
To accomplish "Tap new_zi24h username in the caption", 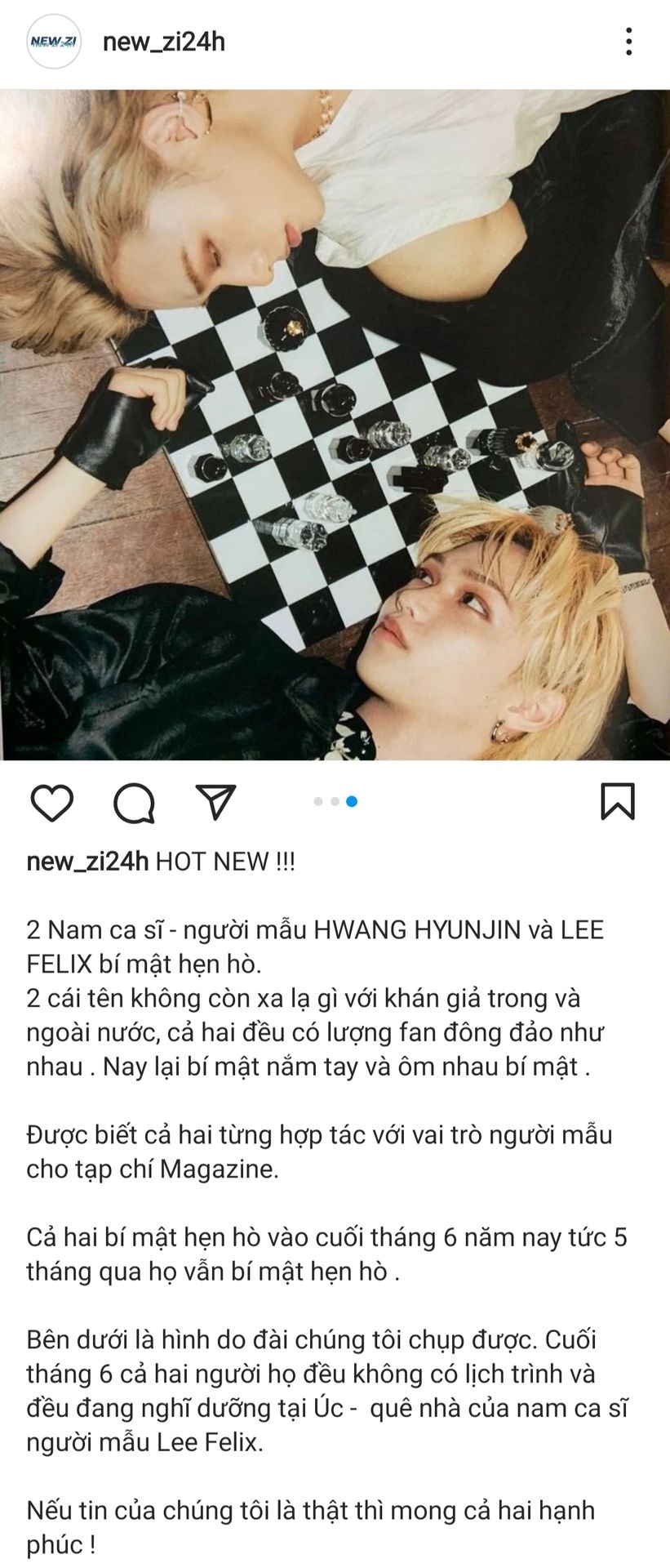I will [x=87, y=861].
